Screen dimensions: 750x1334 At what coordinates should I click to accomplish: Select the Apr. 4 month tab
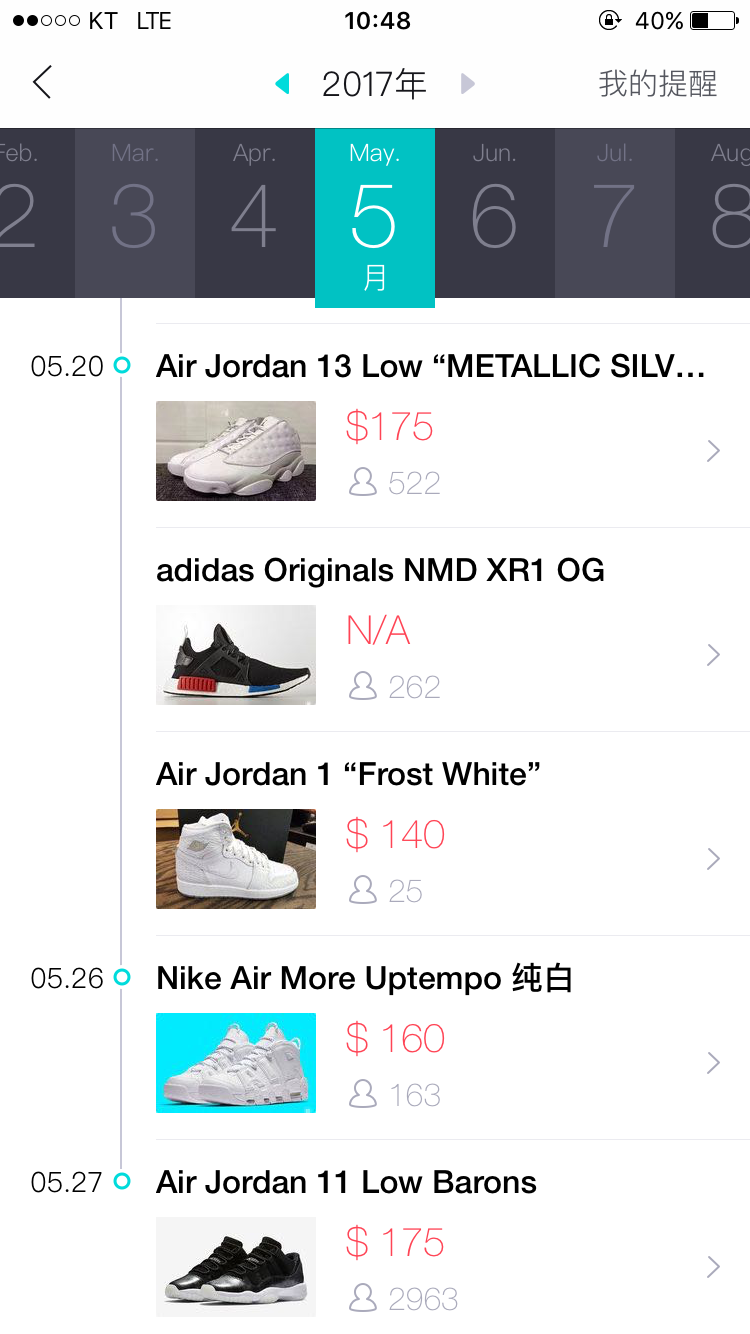(255, 212)
